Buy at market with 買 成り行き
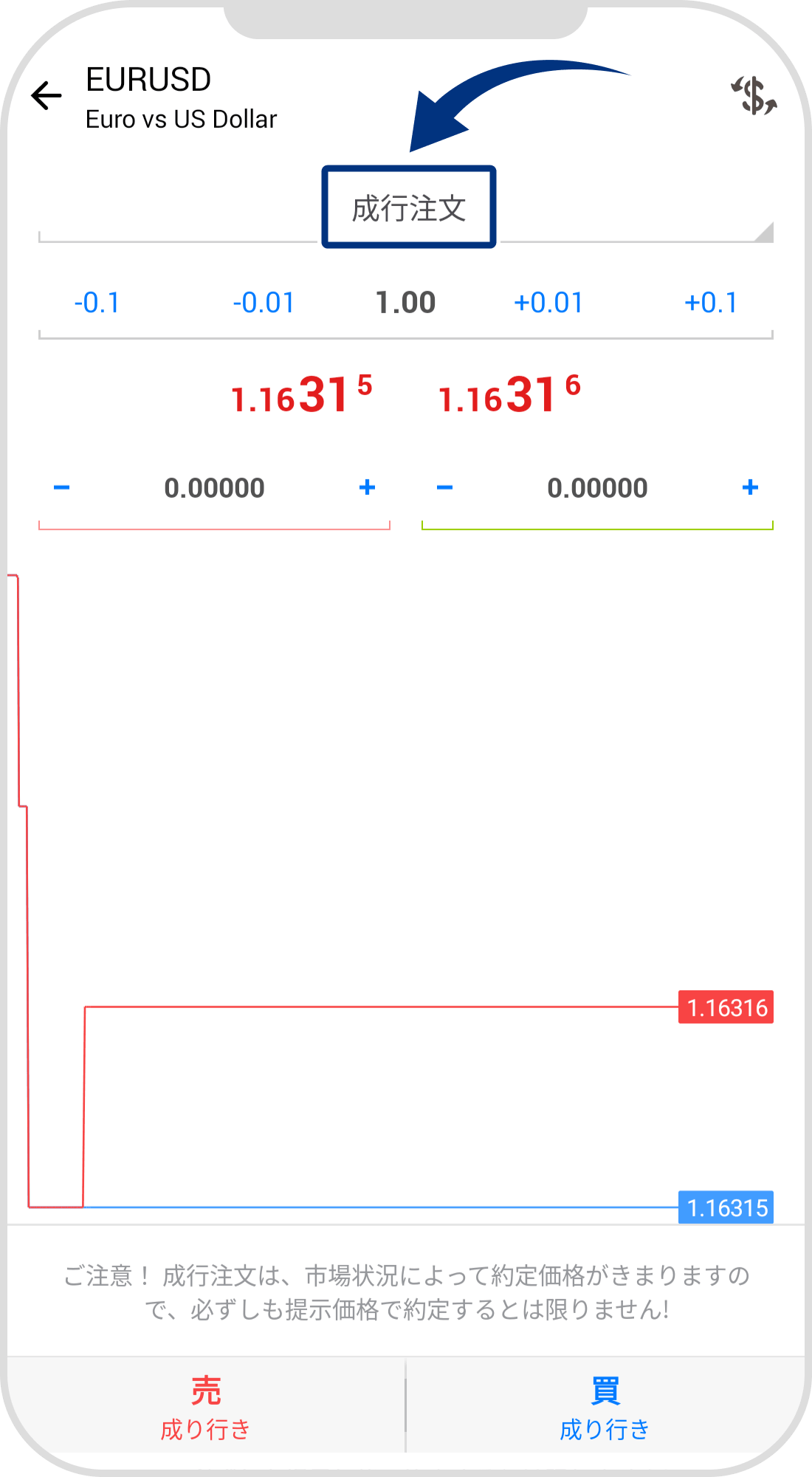 coord(605,1407)
